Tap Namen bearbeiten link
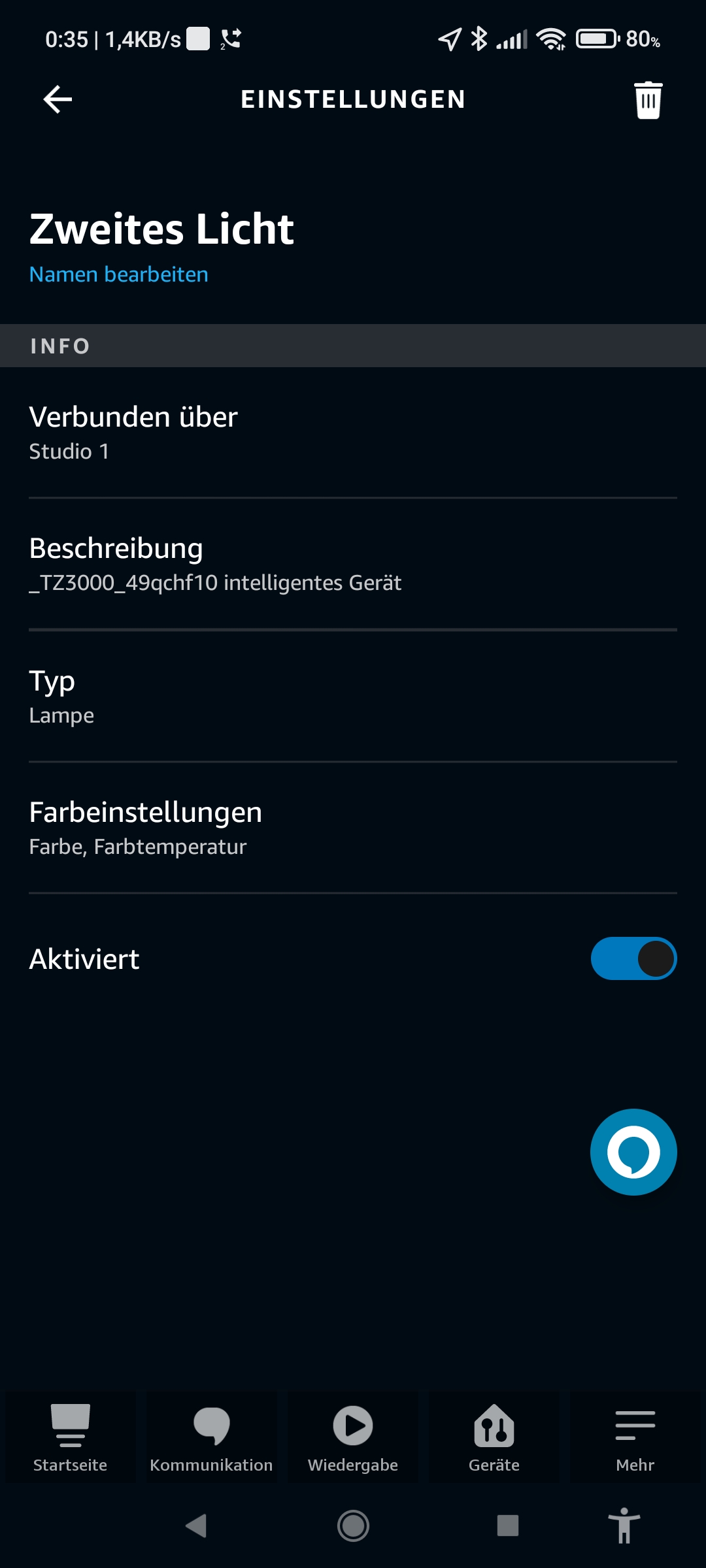Image resolution: width=706 pixels, height=1568 pixels. click(118, 274)
